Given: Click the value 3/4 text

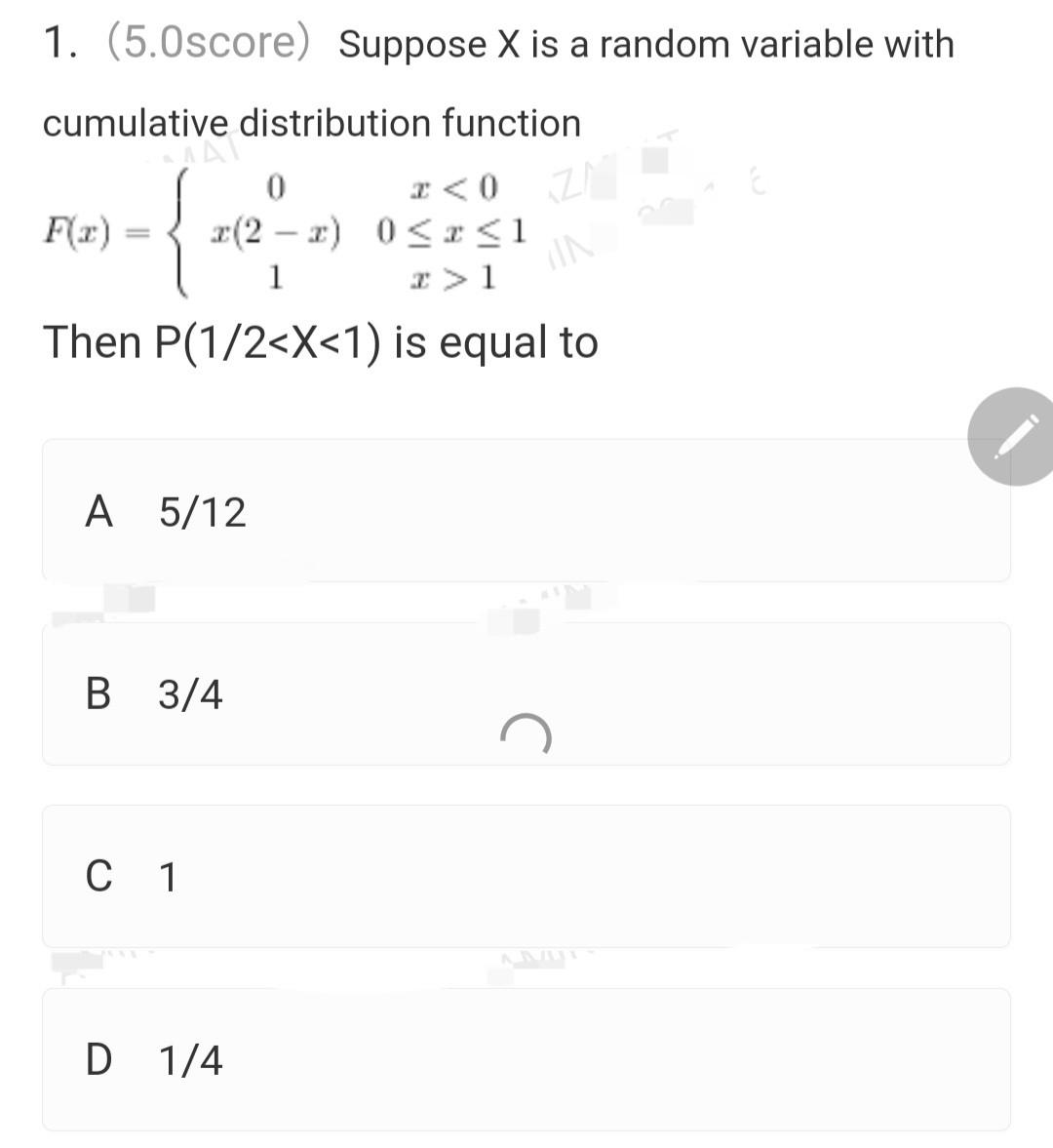Looking at the screenshot, I should tap(191, 694).
